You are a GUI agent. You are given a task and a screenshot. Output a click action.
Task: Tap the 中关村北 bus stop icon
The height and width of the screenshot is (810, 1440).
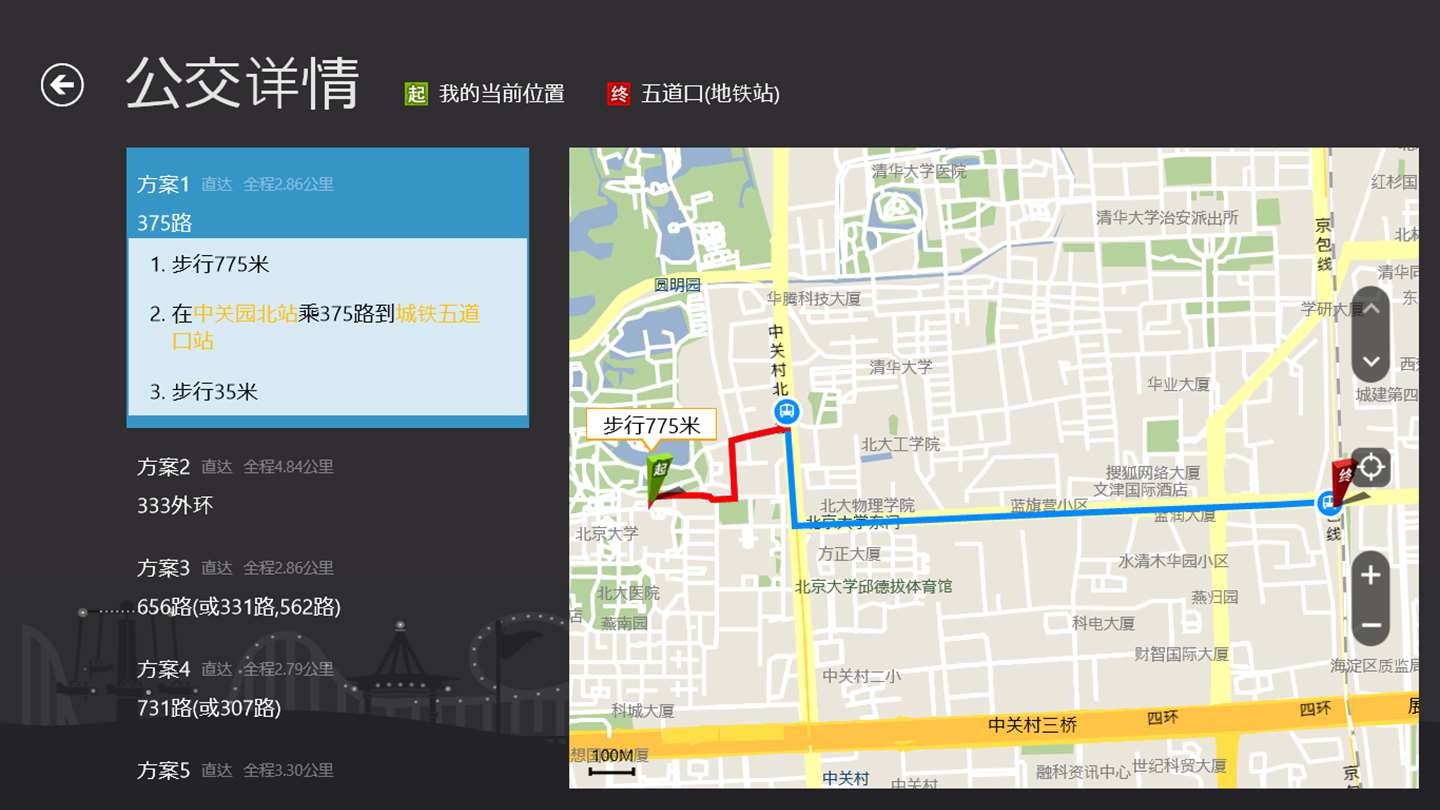coord(787,412)
